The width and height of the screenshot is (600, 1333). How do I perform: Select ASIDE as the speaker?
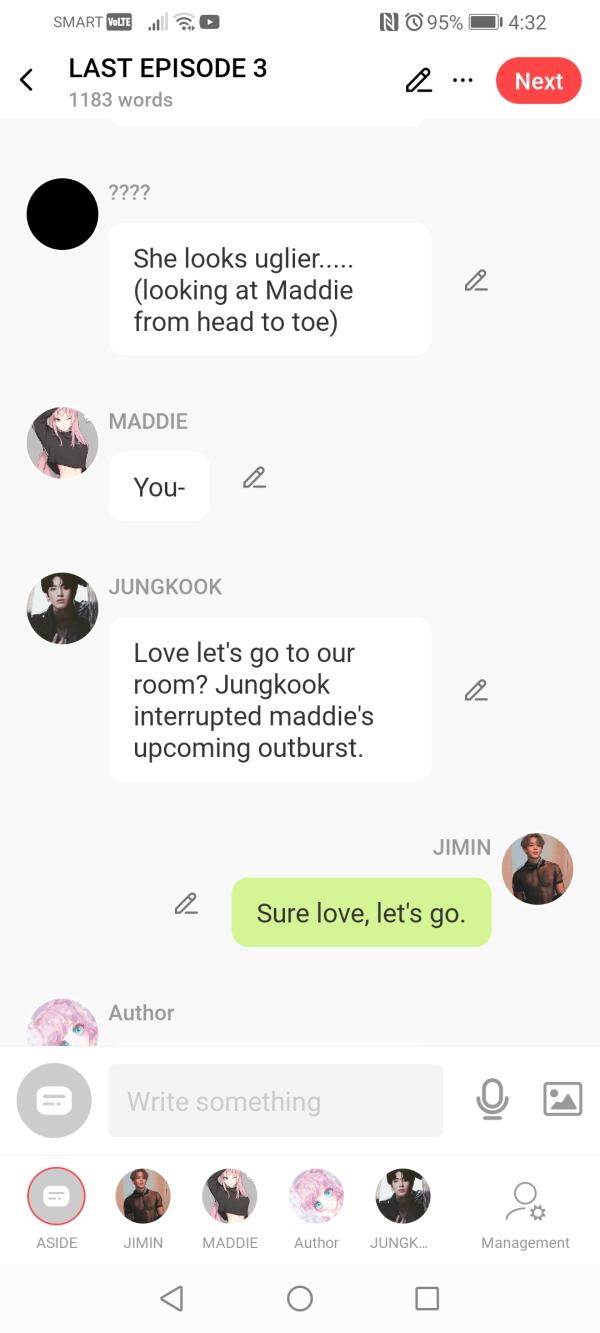coord(57,1197)
